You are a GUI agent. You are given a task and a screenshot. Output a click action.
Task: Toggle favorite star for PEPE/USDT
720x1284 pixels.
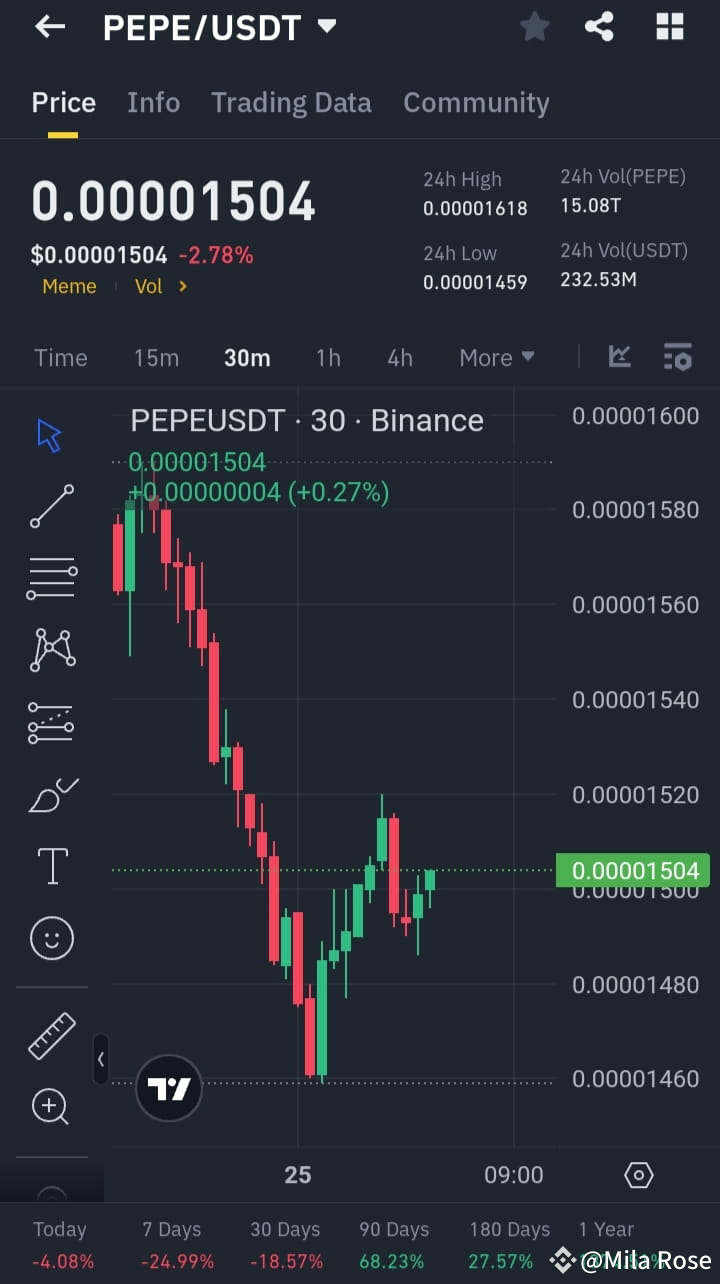[534, 27]
